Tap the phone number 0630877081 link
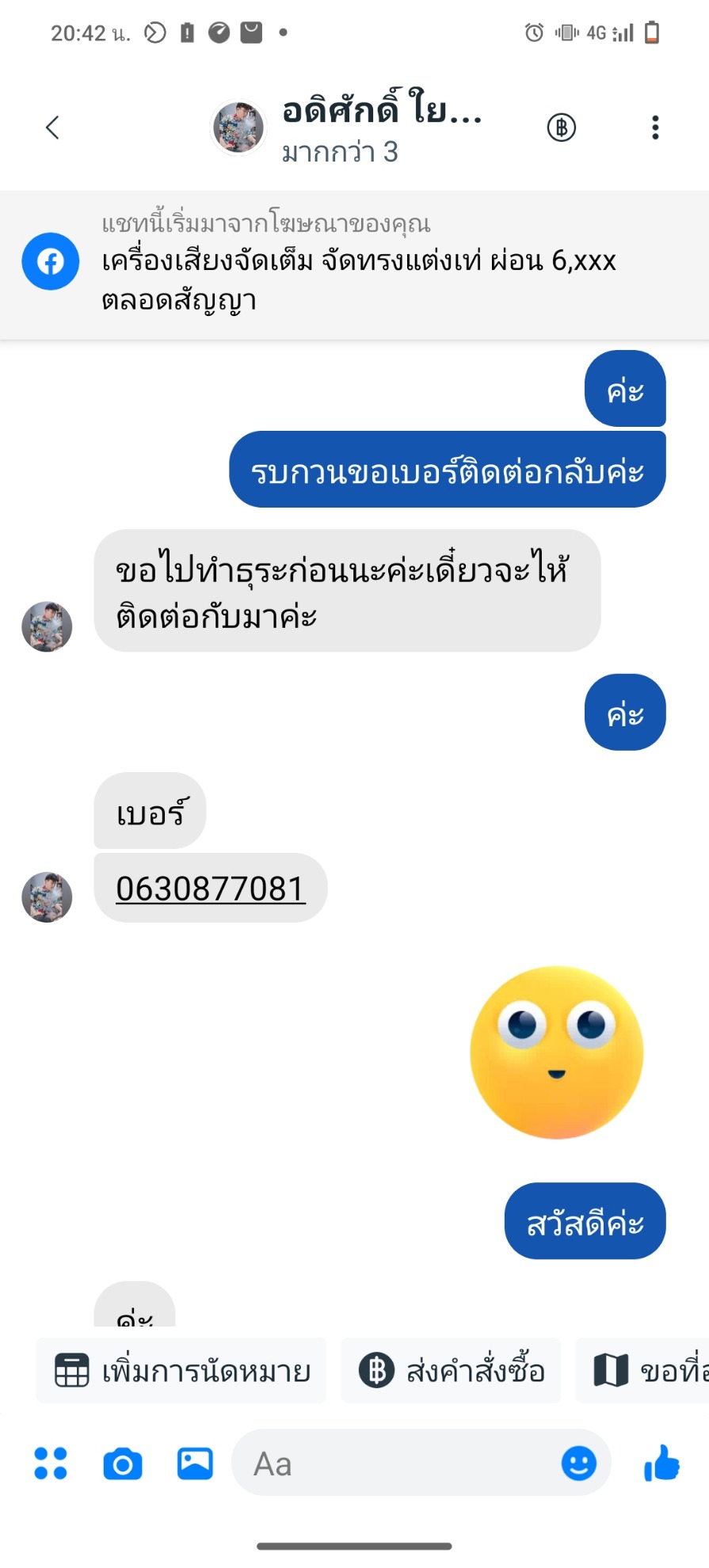Image resolution: width=709 pixels, height=1568 pixels. coord(210,889)
